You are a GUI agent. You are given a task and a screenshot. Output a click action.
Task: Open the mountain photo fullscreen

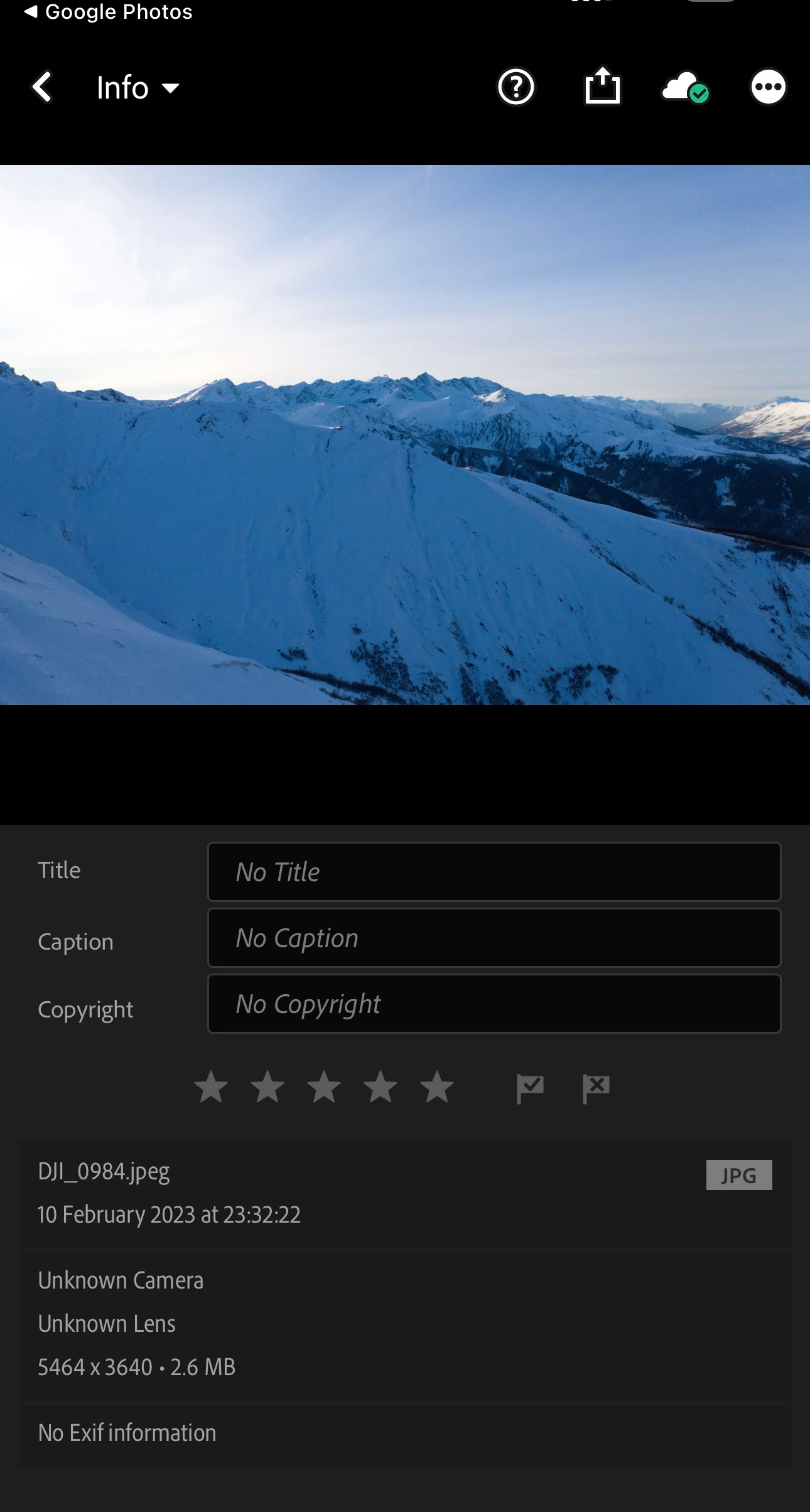(x=405, y=434)
